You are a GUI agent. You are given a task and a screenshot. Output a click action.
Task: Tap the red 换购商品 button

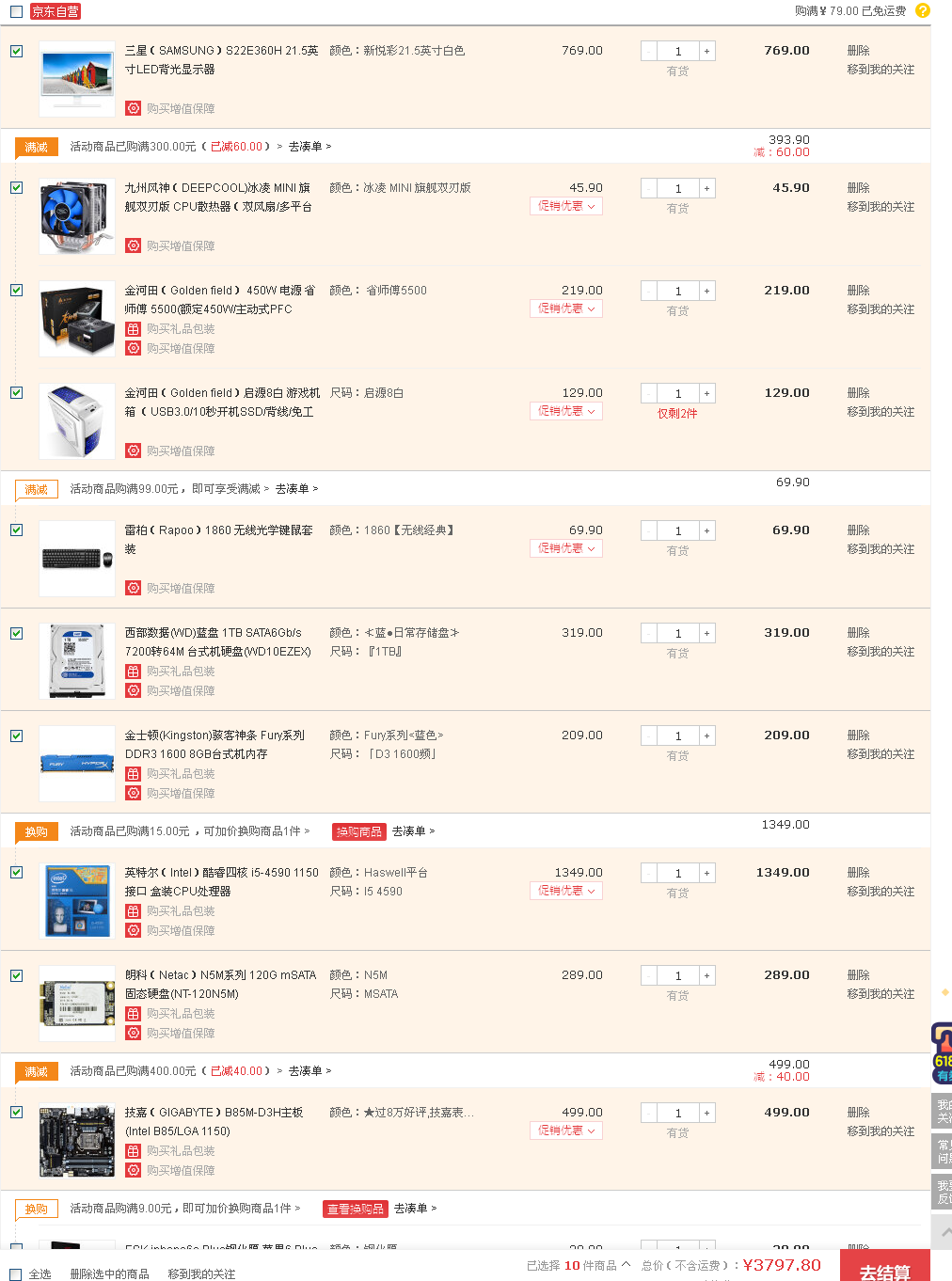[x=359, y=831]
